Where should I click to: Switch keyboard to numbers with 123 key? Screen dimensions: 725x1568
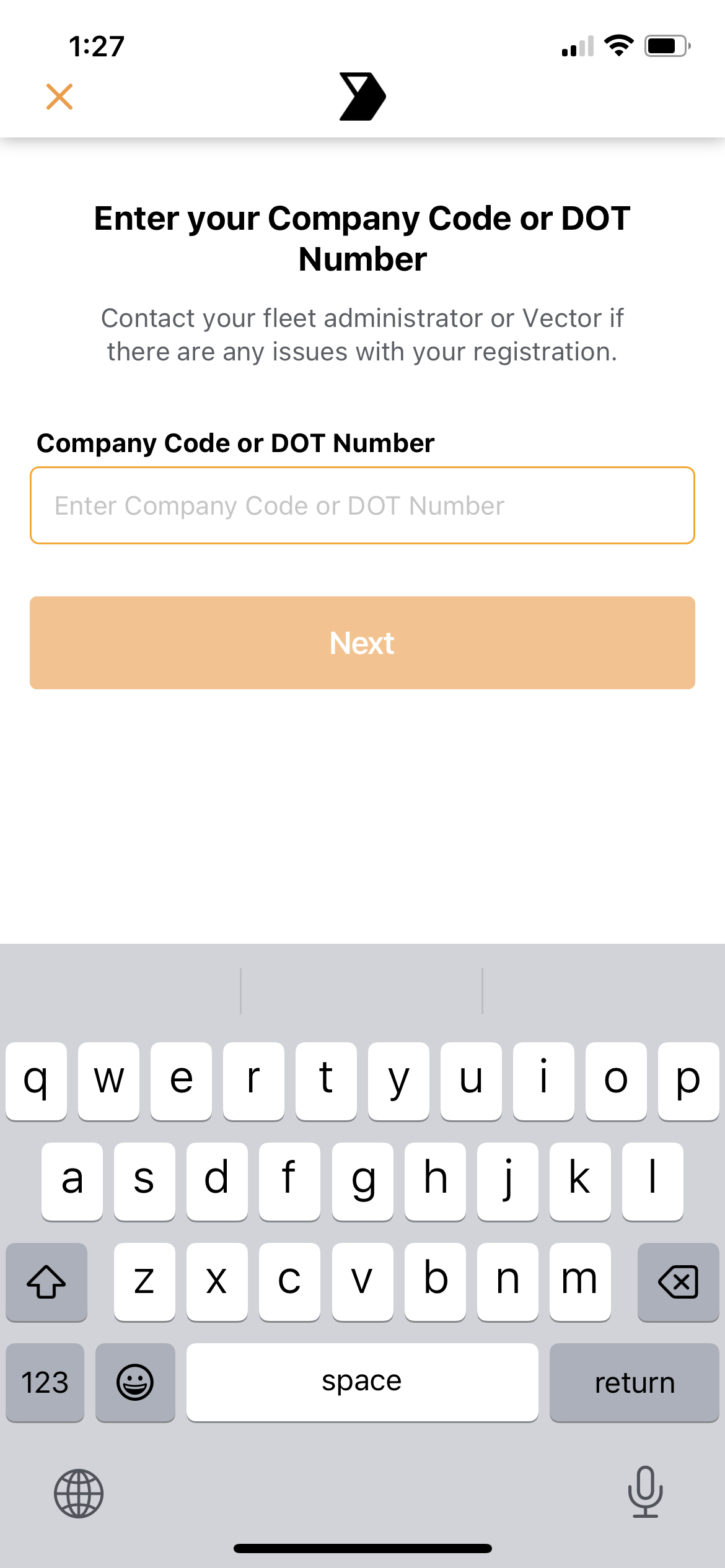tap(45, 1382)
